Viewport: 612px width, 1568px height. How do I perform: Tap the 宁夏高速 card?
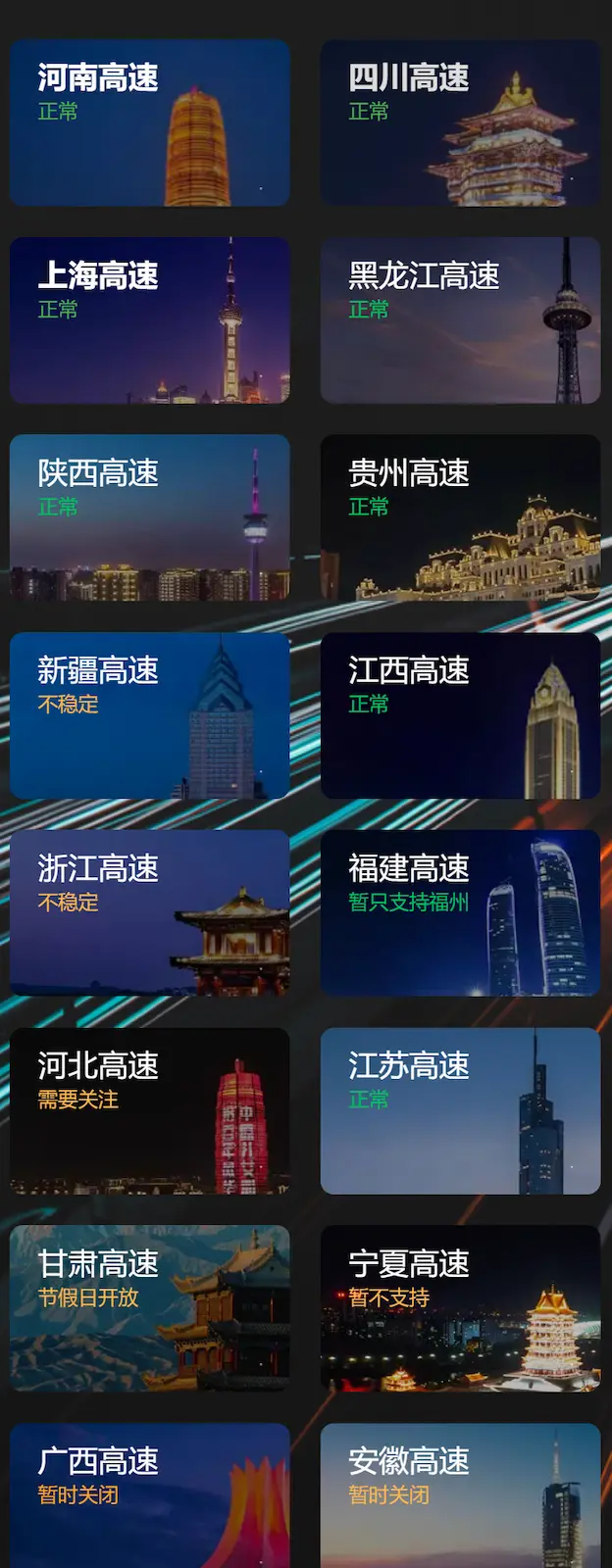(460, 1308)
